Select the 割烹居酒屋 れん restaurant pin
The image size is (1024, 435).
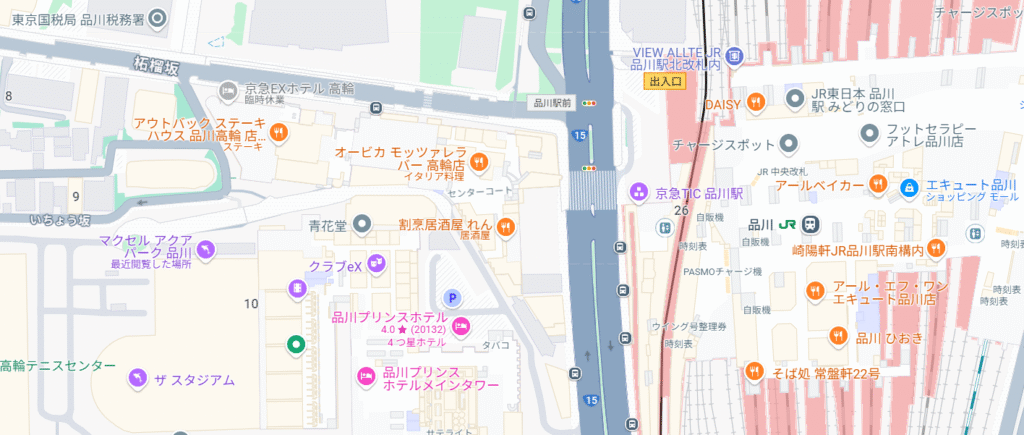click(506, 226)
